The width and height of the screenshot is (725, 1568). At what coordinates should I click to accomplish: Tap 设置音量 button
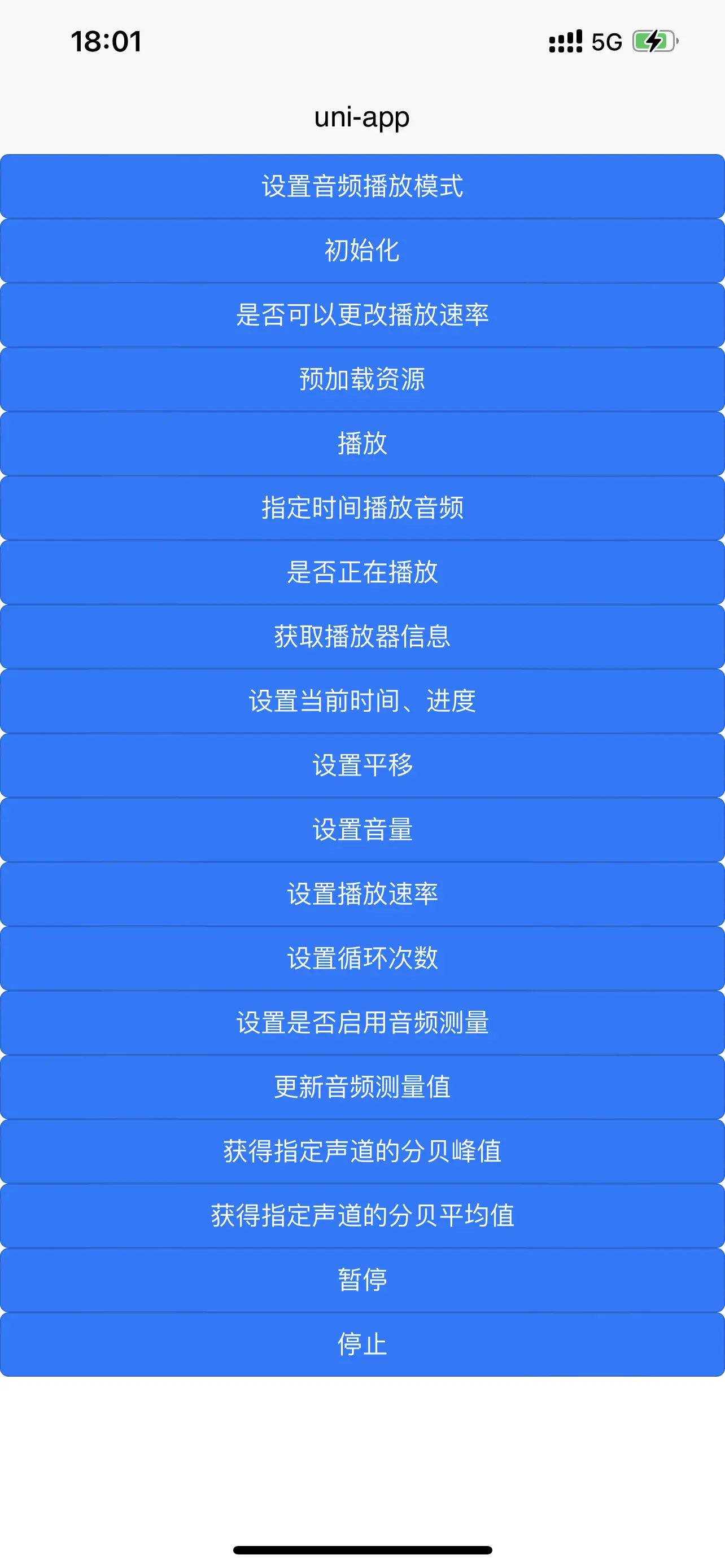click(362, 830)
